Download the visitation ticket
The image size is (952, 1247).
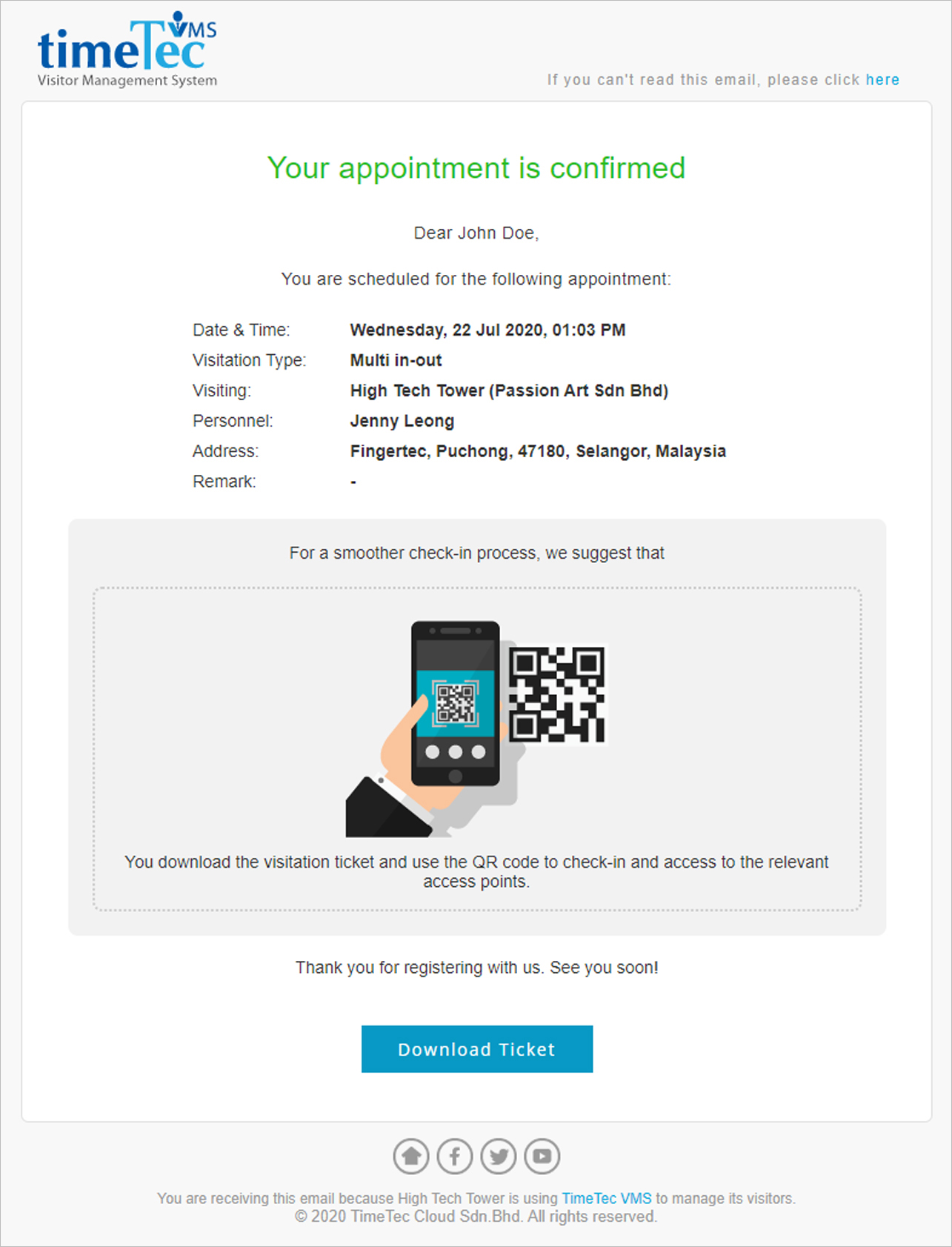click(x=476, y=1048)
